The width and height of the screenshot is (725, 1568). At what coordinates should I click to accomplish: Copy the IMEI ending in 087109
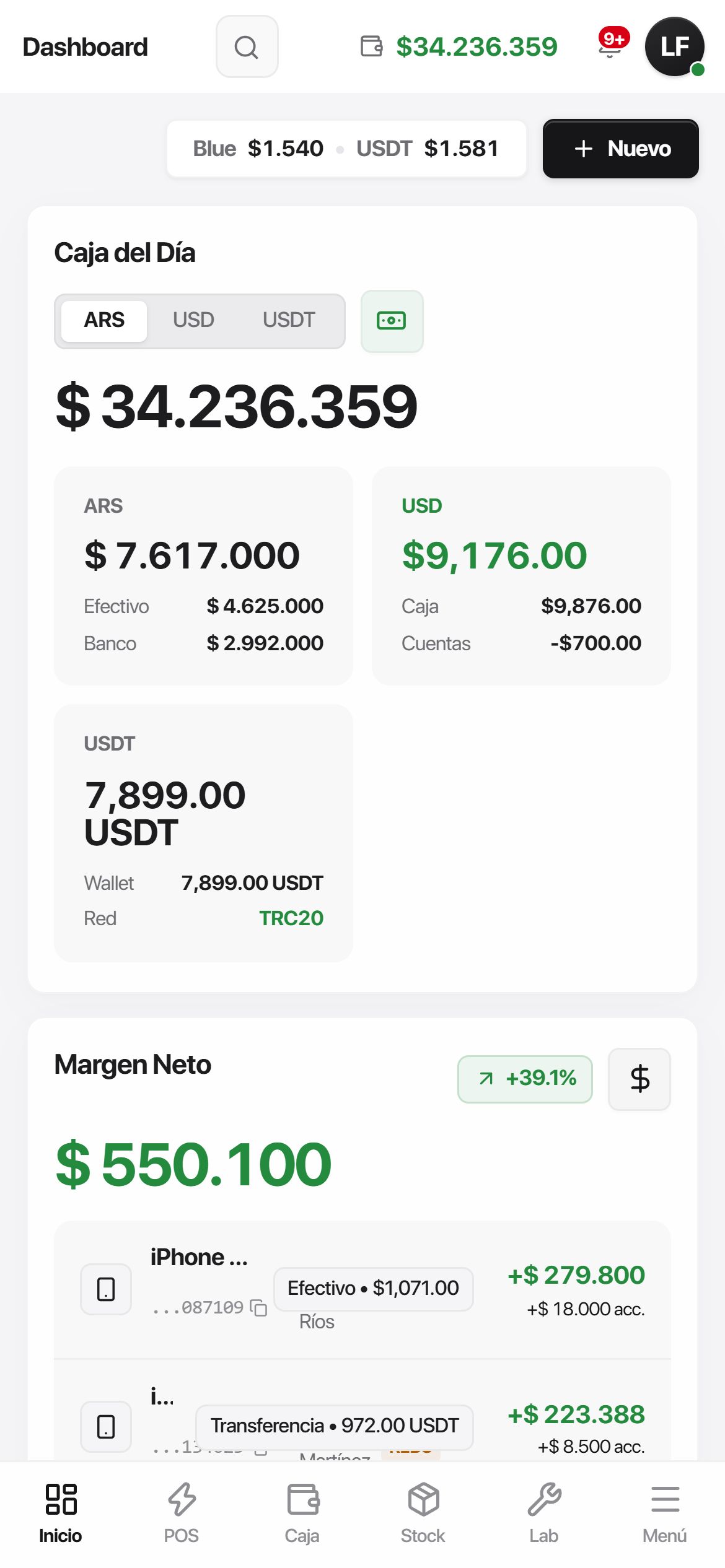click(258, 1307)
